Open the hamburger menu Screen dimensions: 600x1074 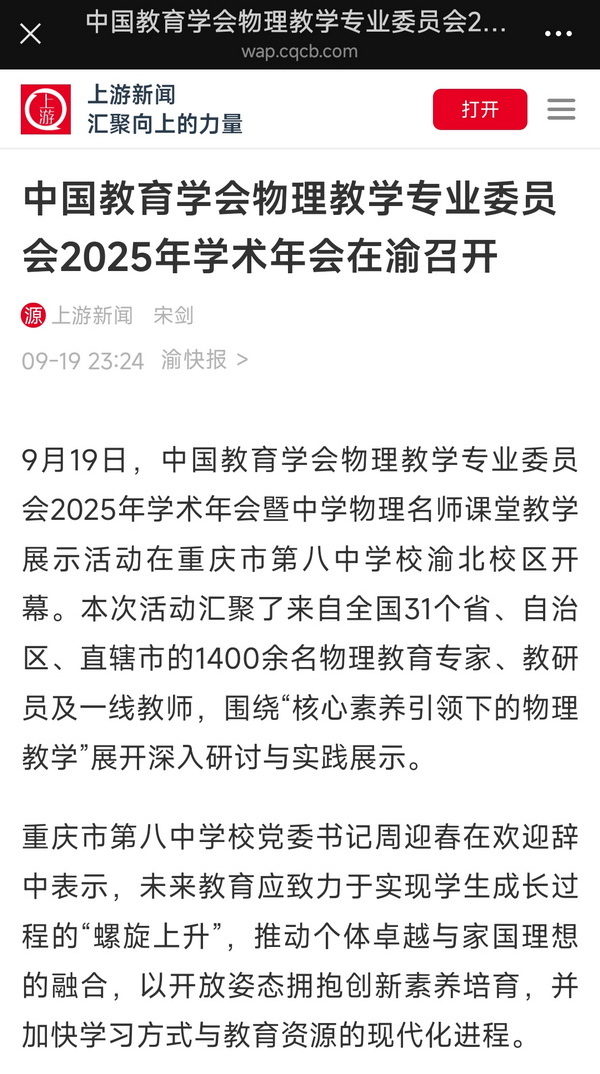click(x=561, y=110)
